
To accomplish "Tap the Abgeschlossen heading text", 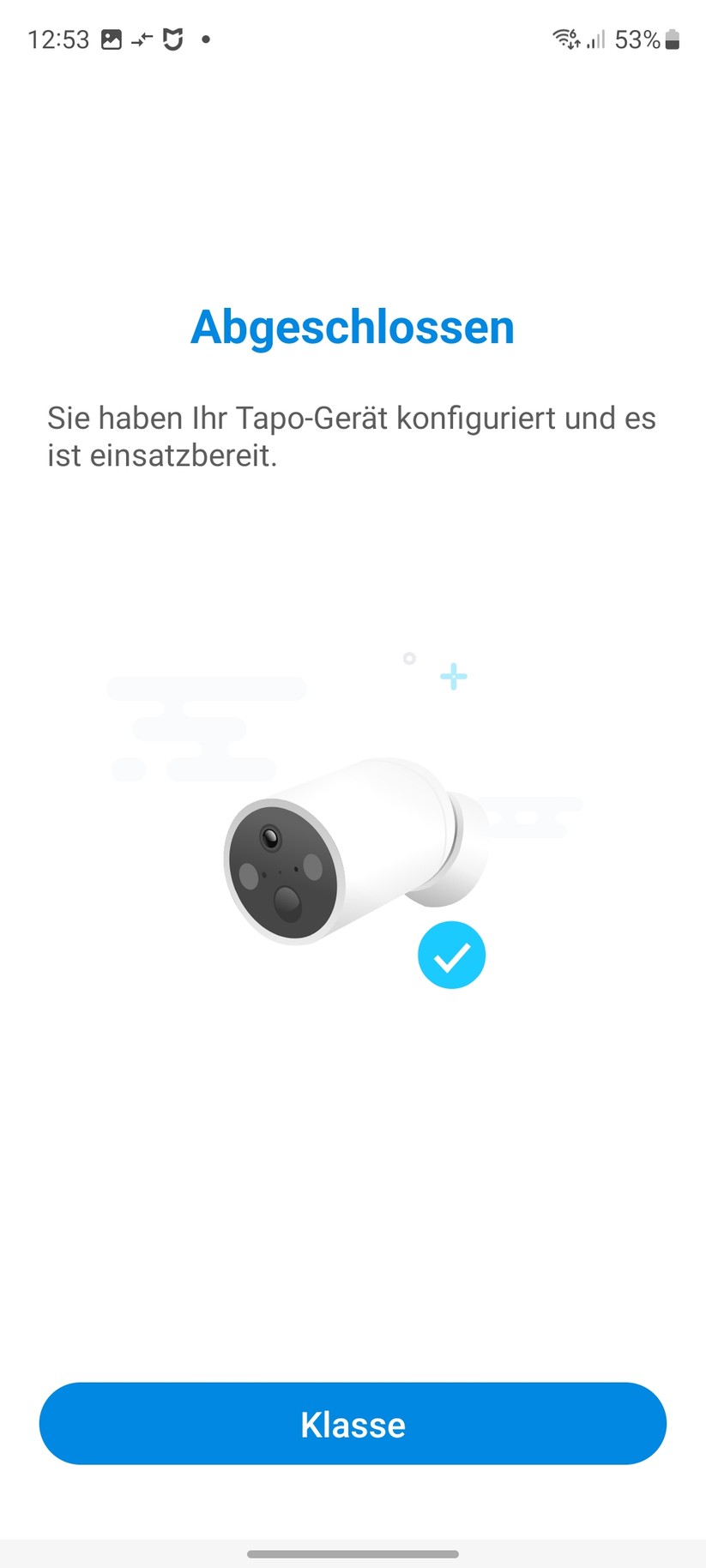I will [x=353, y=327].
